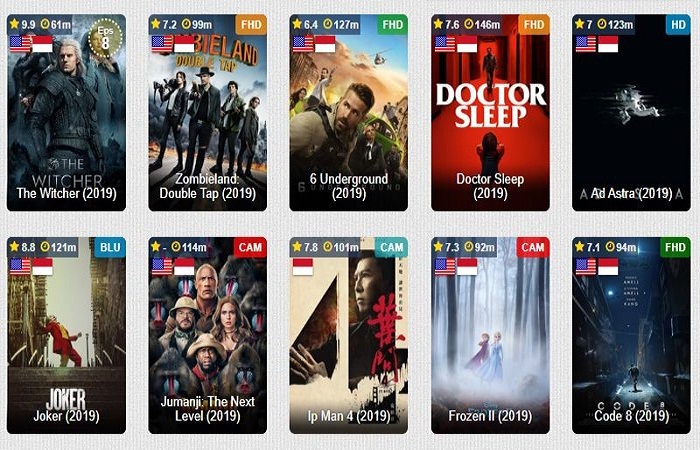Tap Frozen II (2019) movie card
This screenshot has height=450, width=700.
[490, 338]
